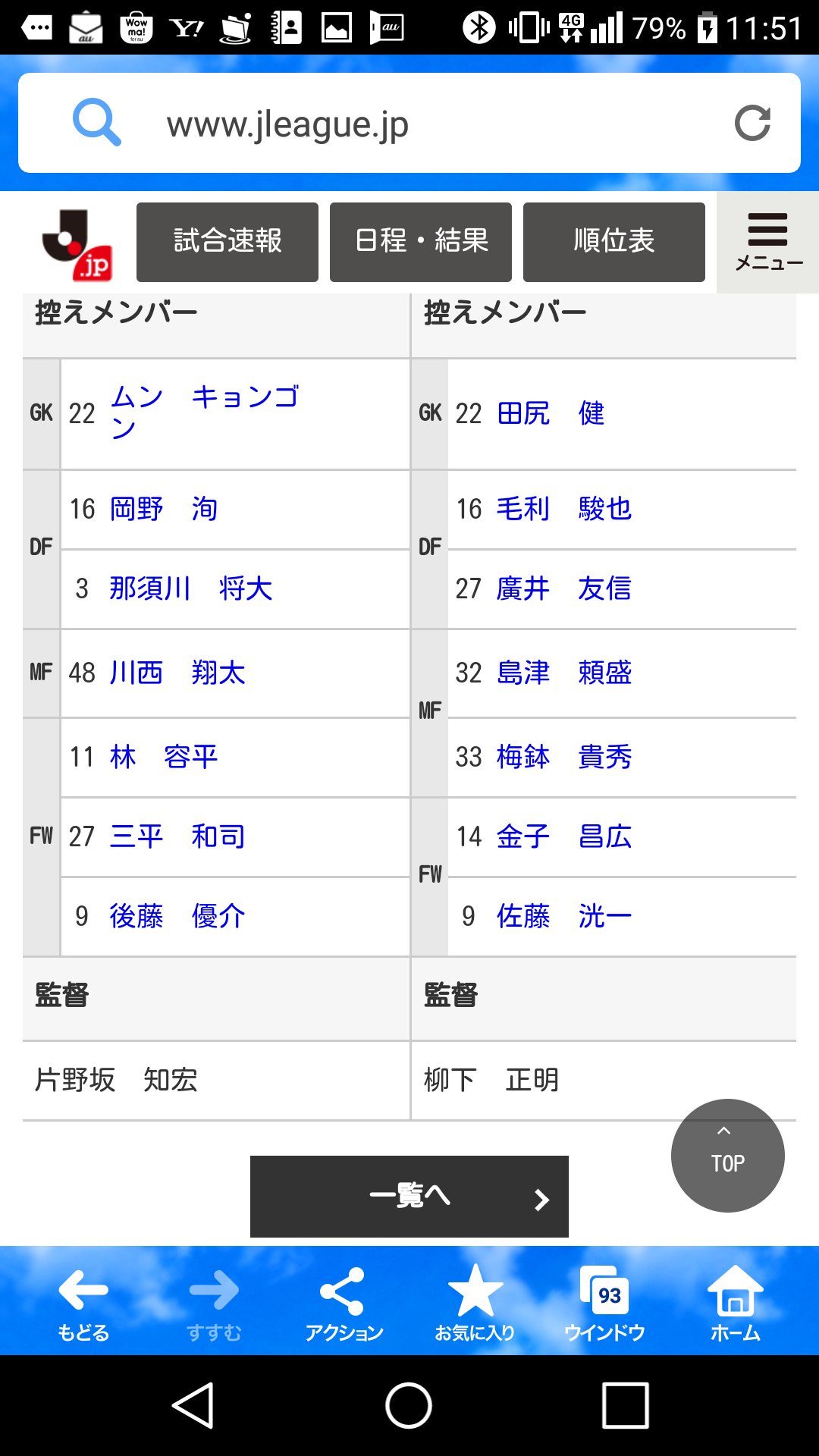Screen dimensions: 819x1456
Task: Open player profile for 島津 頼盛
Action: 564,673
